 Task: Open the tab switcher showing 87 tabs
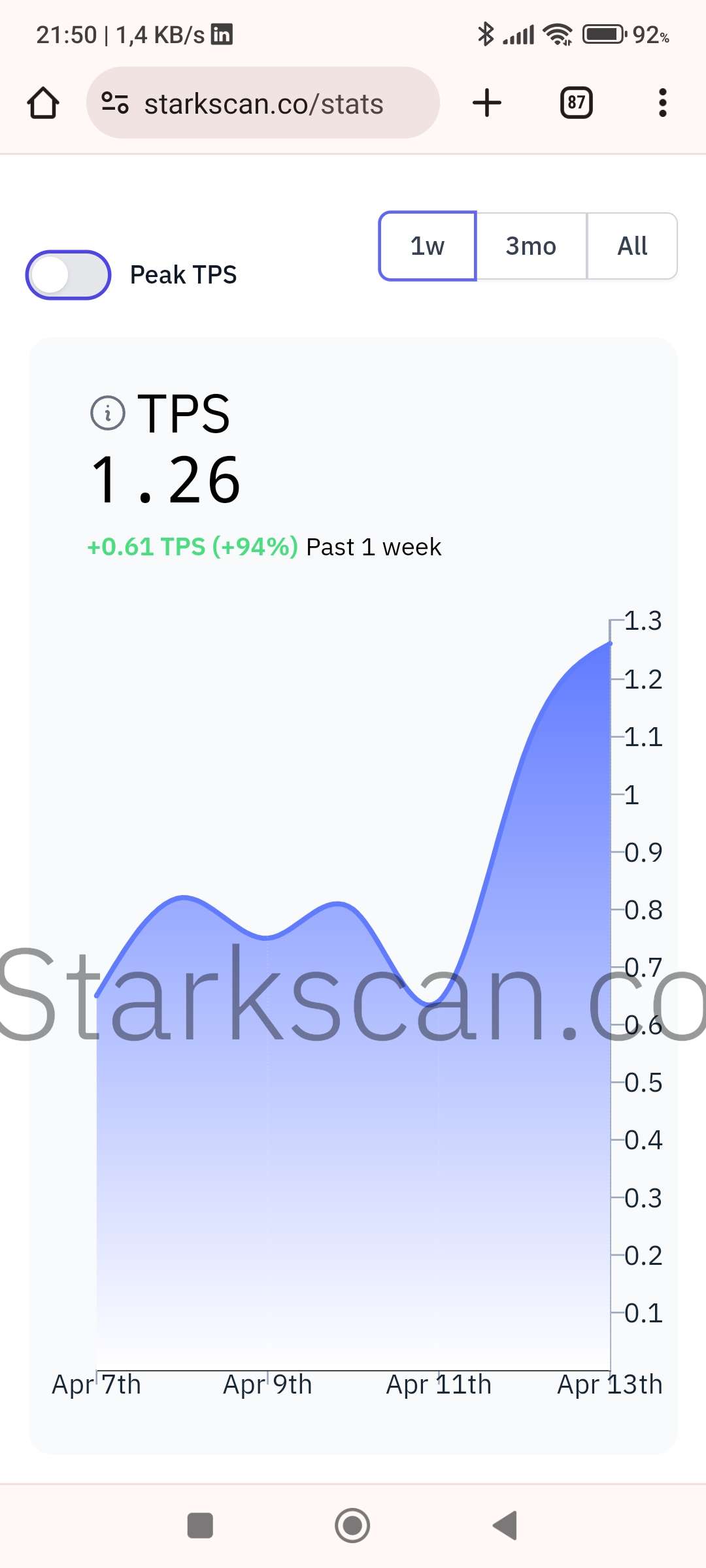click(x=576, y=103)
